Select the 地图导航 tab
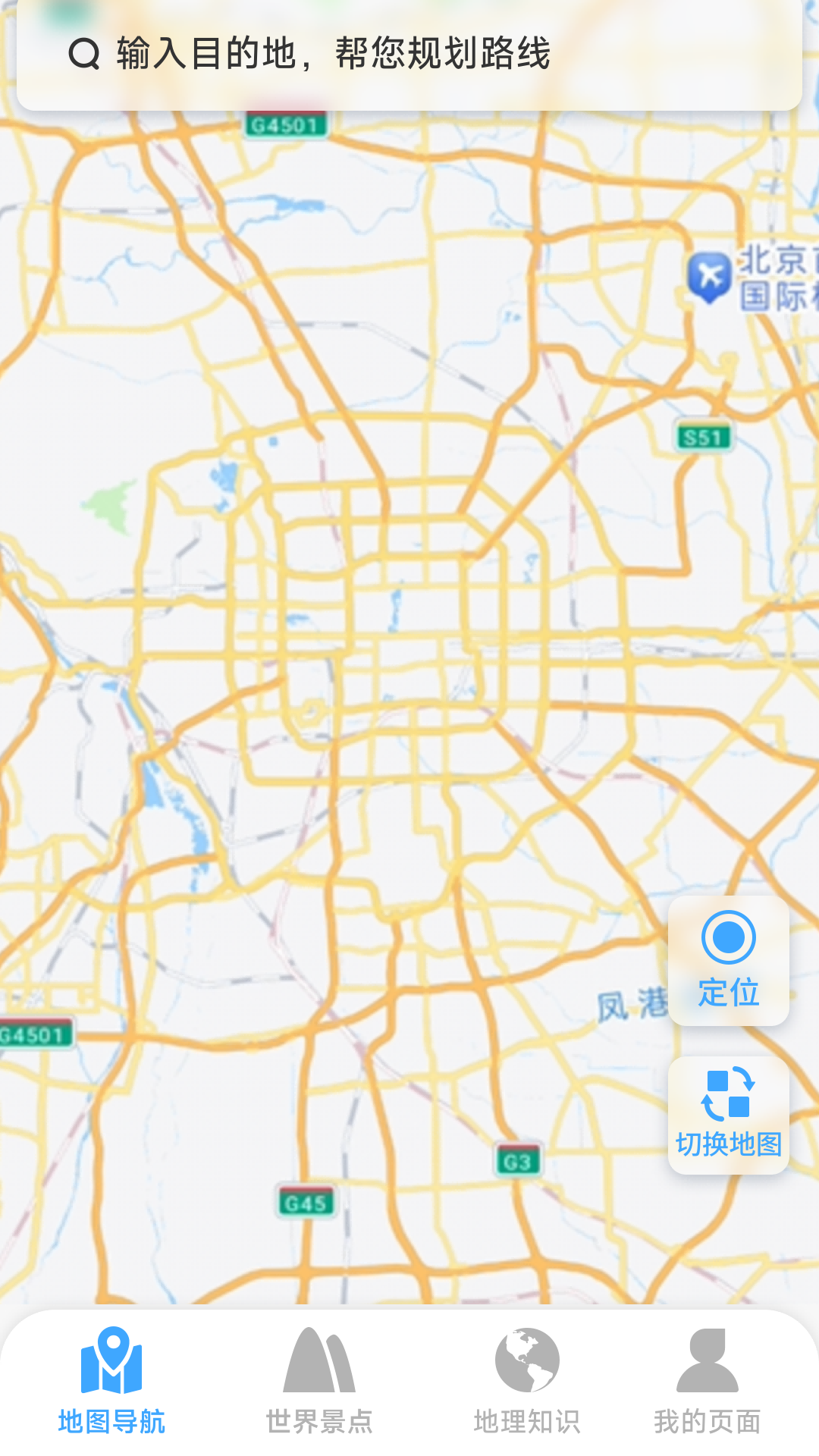This screenshot has width=819, height=1456. [111, 1382]
